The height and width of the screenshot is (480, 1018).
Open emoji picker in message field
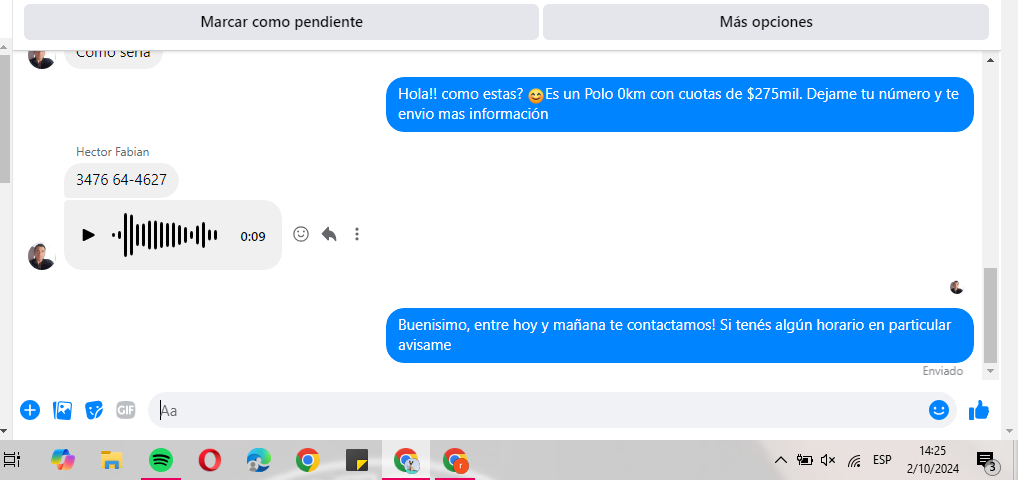938,410
